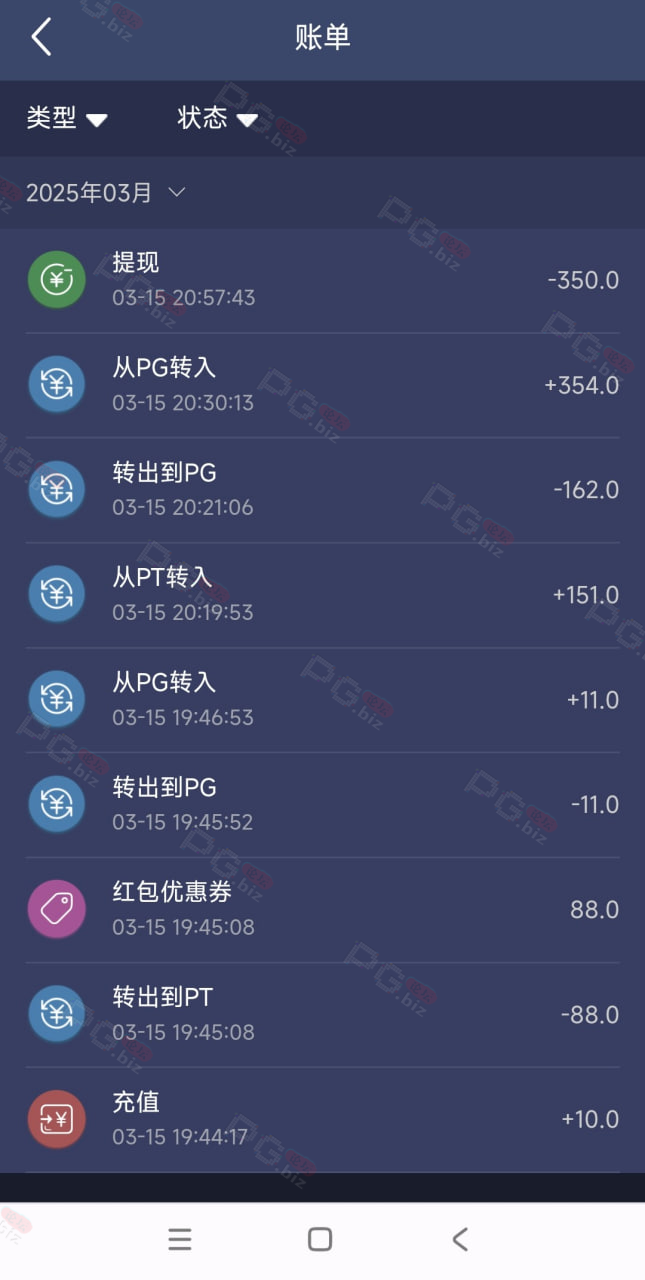Open the 类型 filter dropdown
Screen dimensions: 645x1280
66,118
